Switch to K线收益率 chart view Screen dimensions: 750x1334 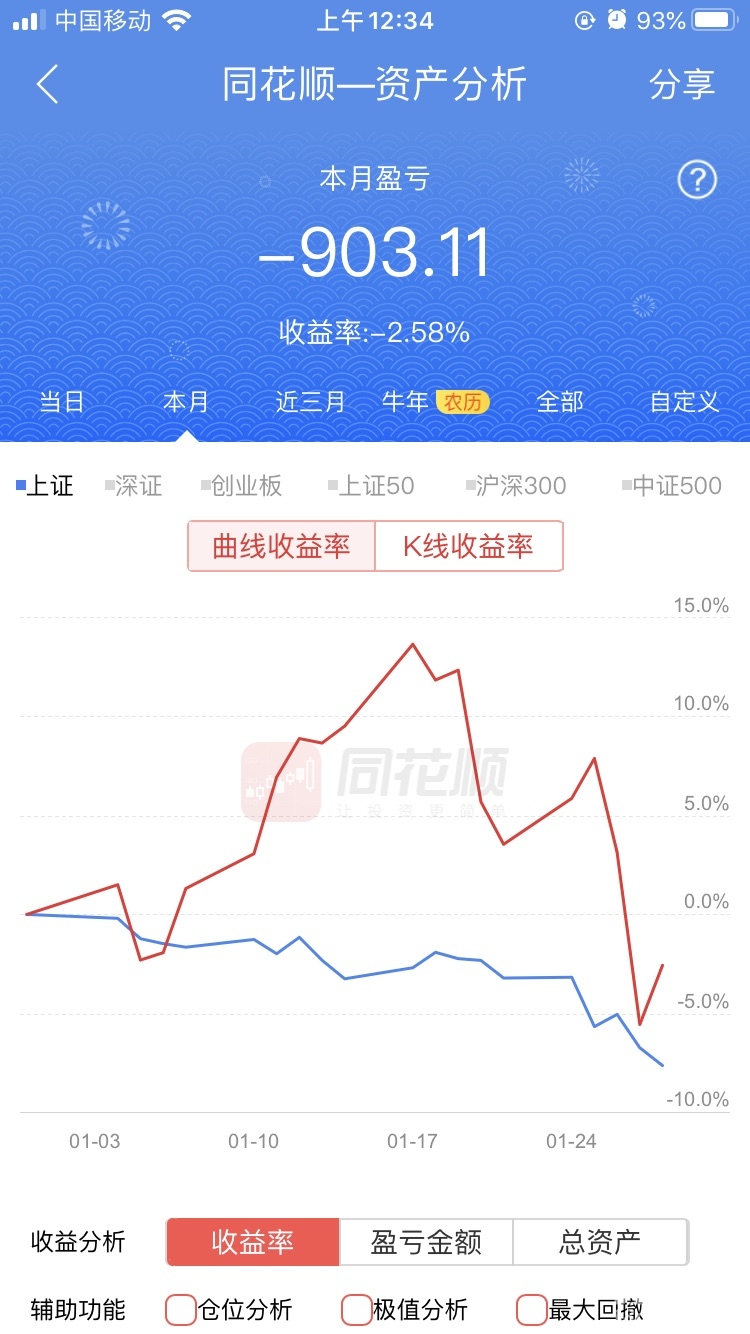[x=468, y=546]
